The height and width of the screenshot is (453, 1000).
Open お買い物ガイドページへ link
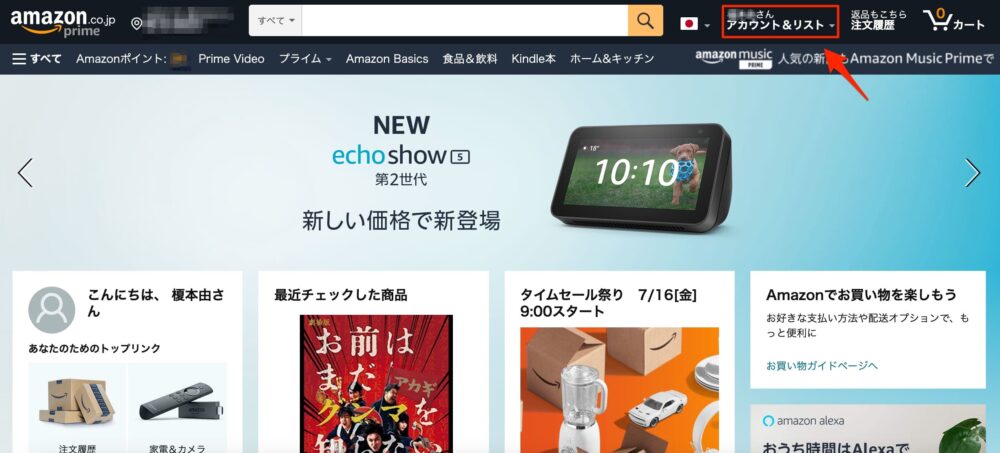point(822,366)
